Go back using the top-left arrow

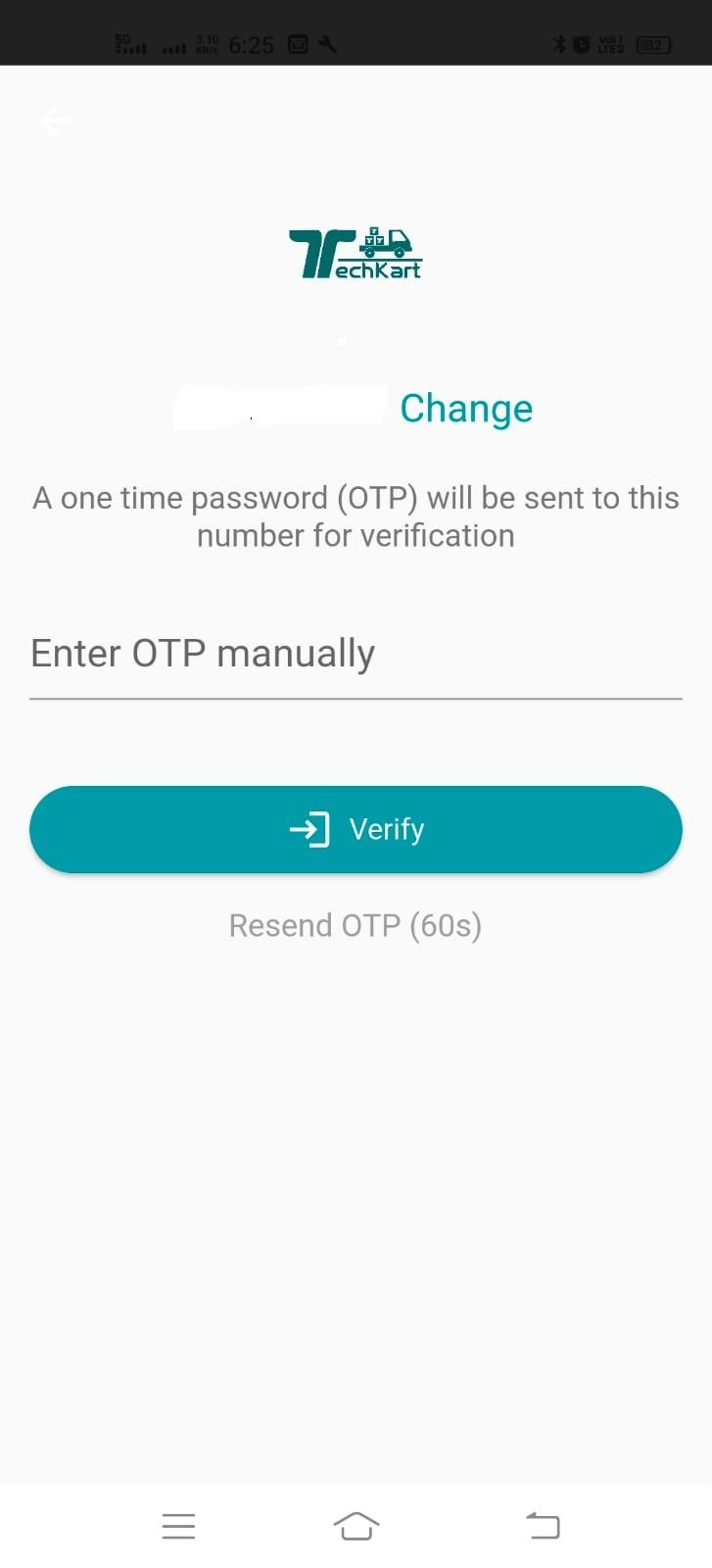point(56,122)
